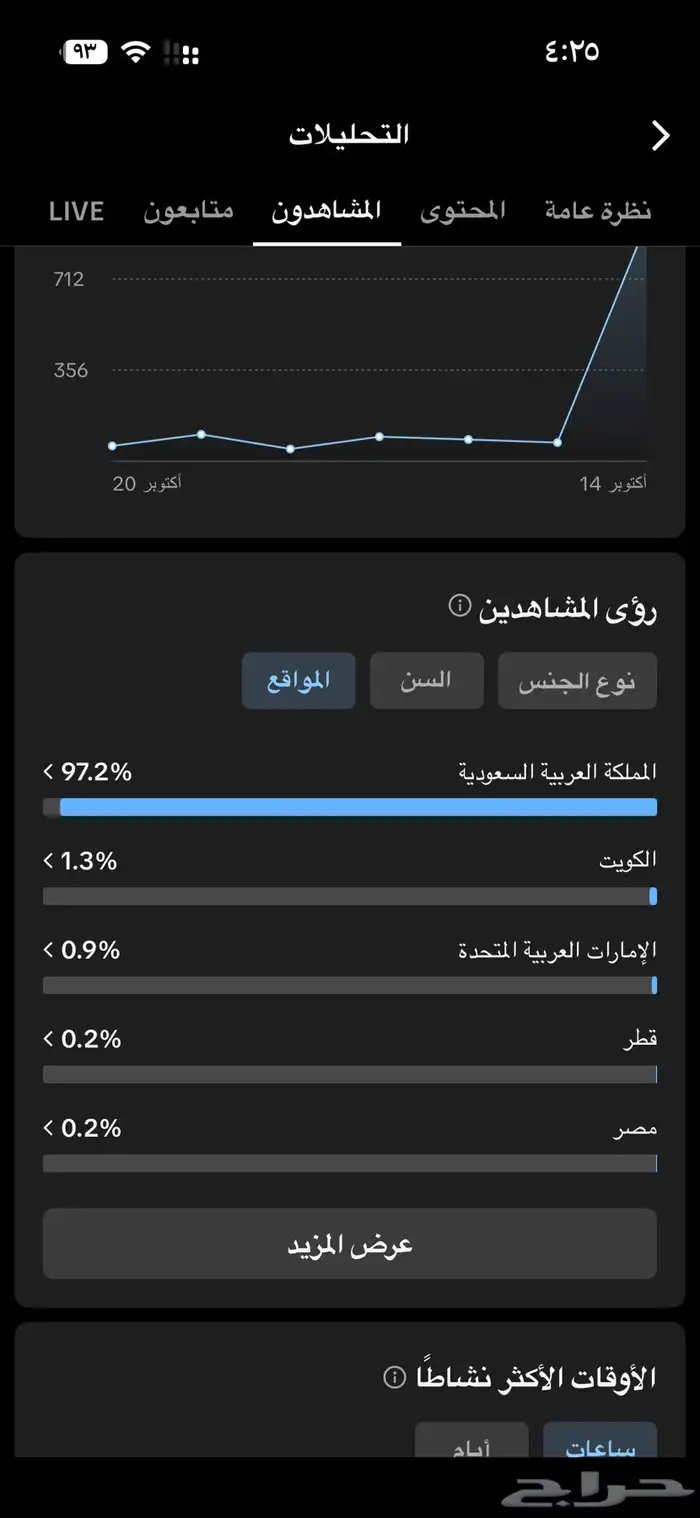Select the ساعات segment

[x=599, y=1441]
